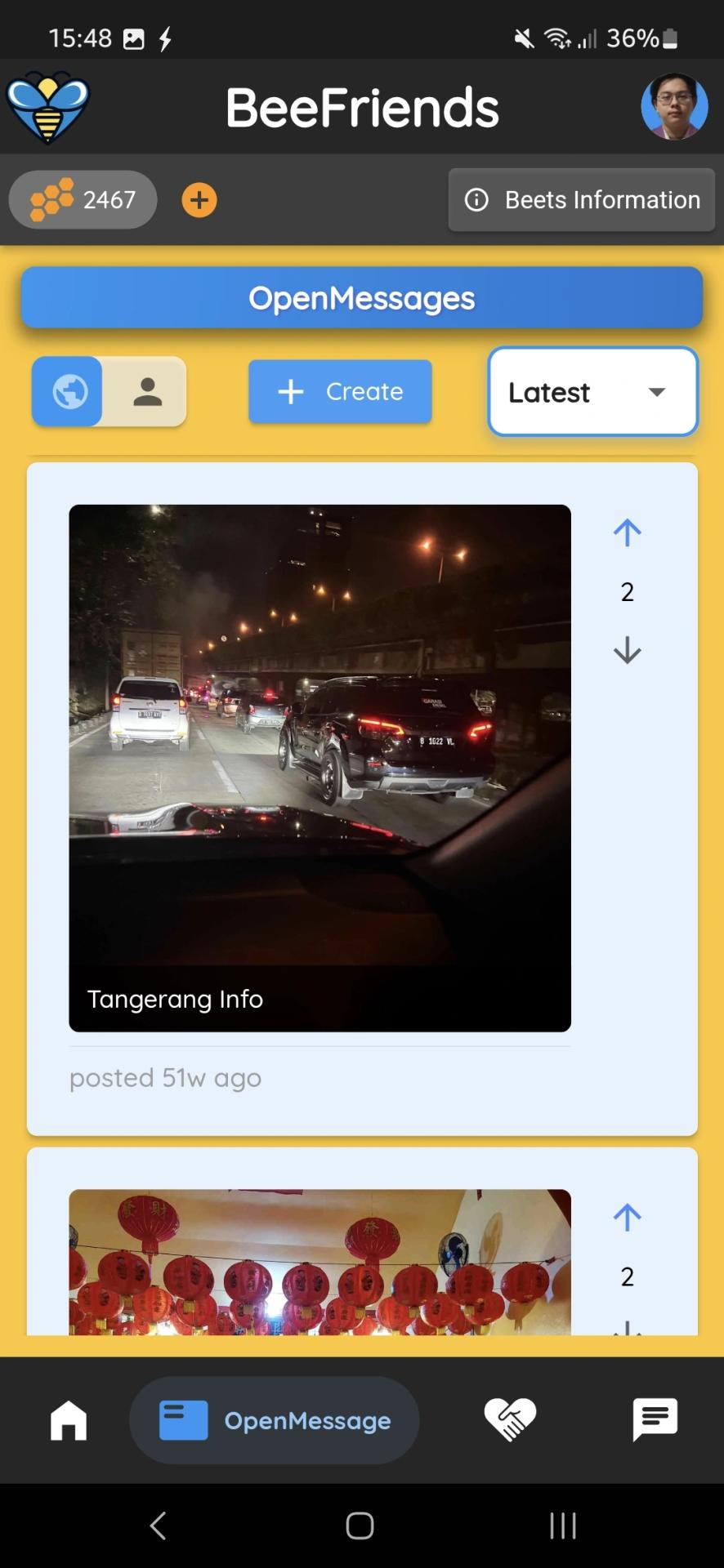Expand the Latest sort dropdown
The image size is (724, 1568).
click(592, 392)
